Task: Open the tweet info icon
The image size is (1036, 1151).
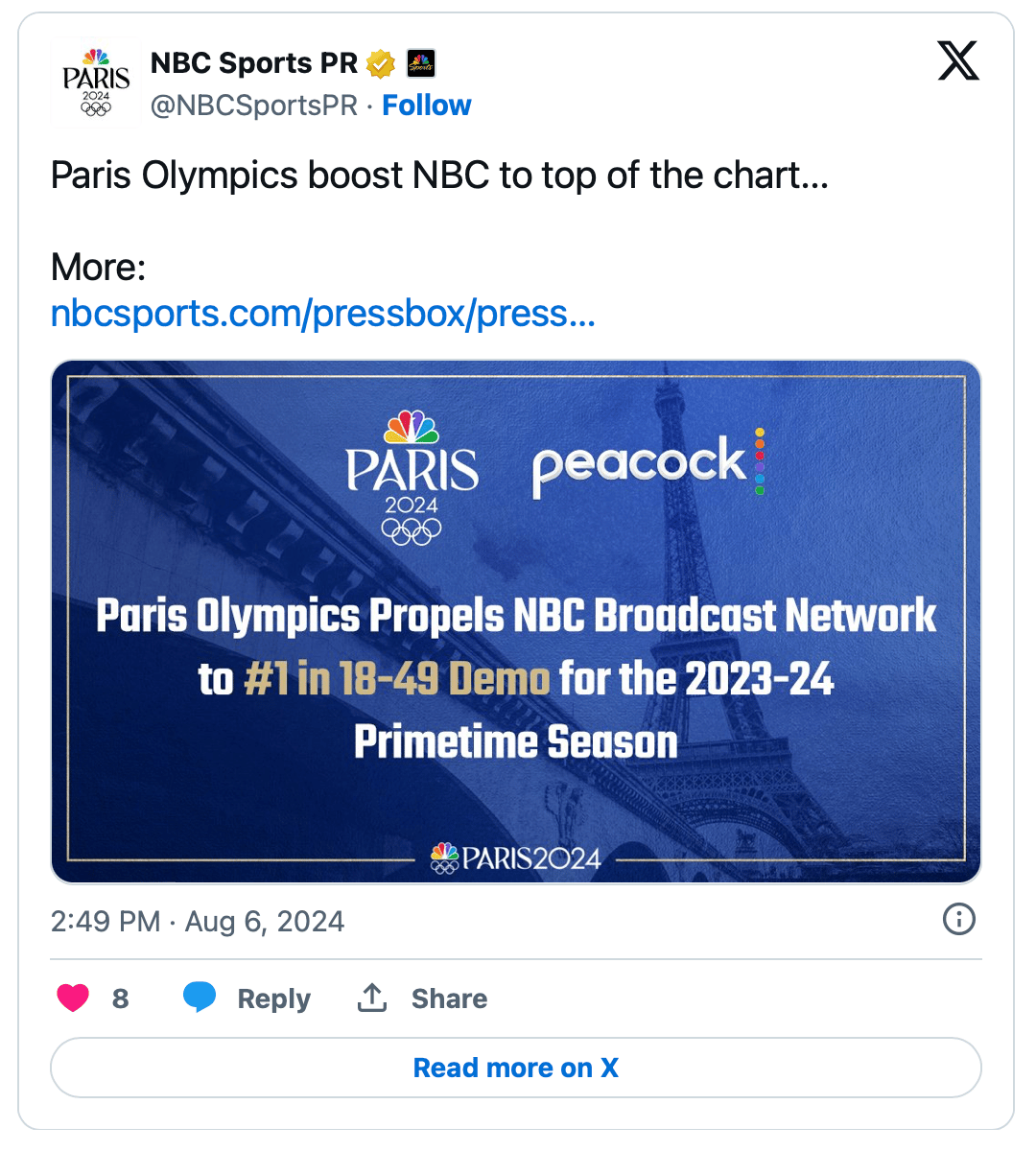Action: (958, 919)
